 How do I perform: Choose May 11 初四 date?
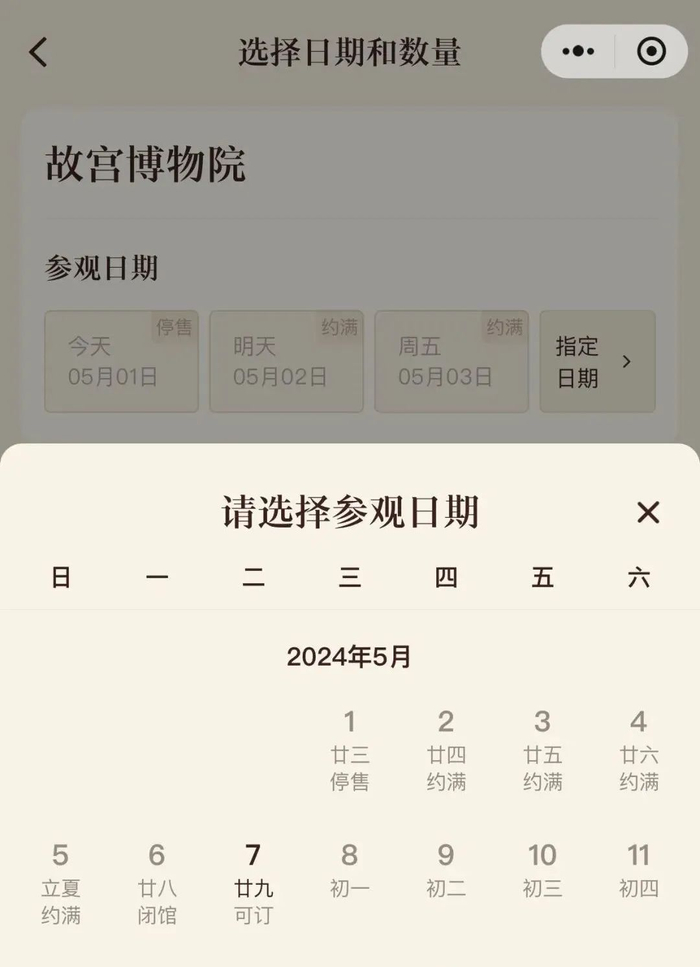coord(638,870)
